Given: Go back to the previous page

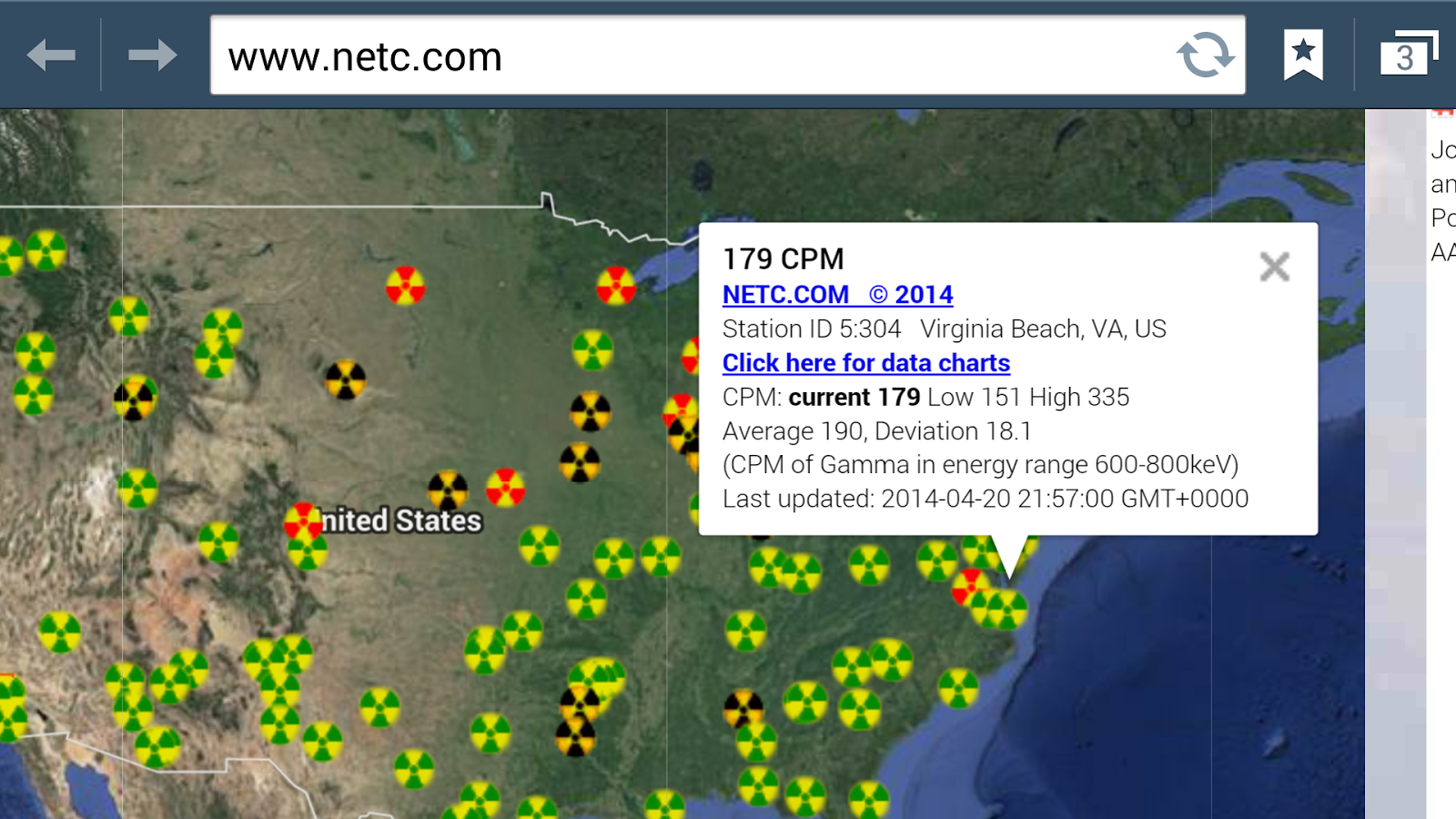Looking at the screenshot, I should tap(51, 56).
